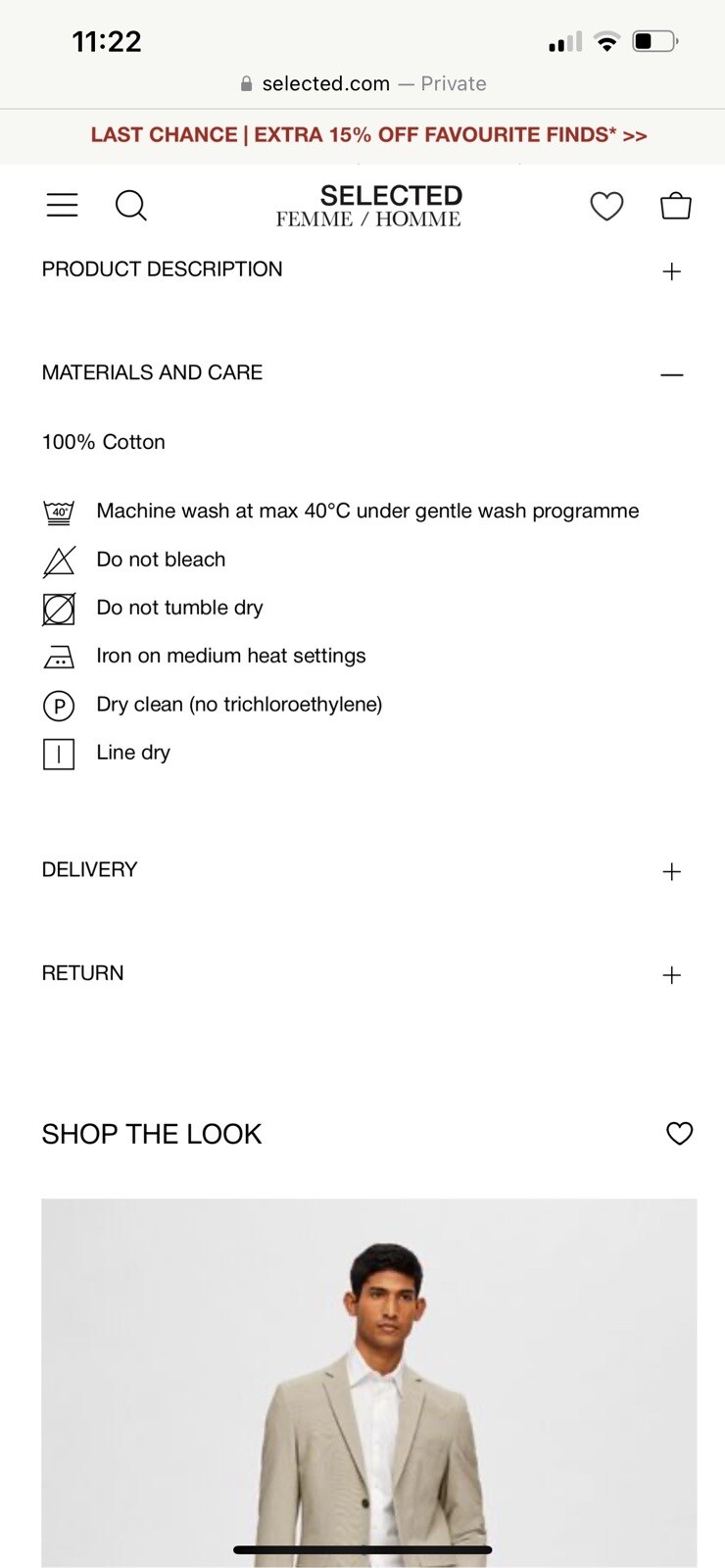Screen dimensions: 725x1568
Task: Open the shopping bag
Action: point(676,206)
